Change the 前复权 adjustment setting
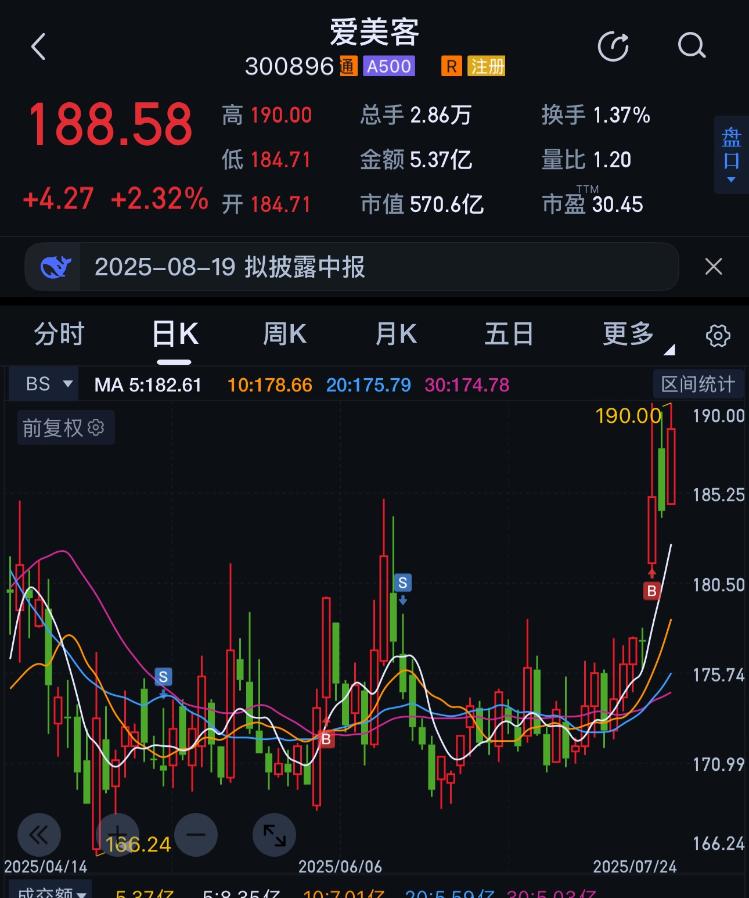The height and width of the screenshot is (898, 749). [x=64, y=428]
